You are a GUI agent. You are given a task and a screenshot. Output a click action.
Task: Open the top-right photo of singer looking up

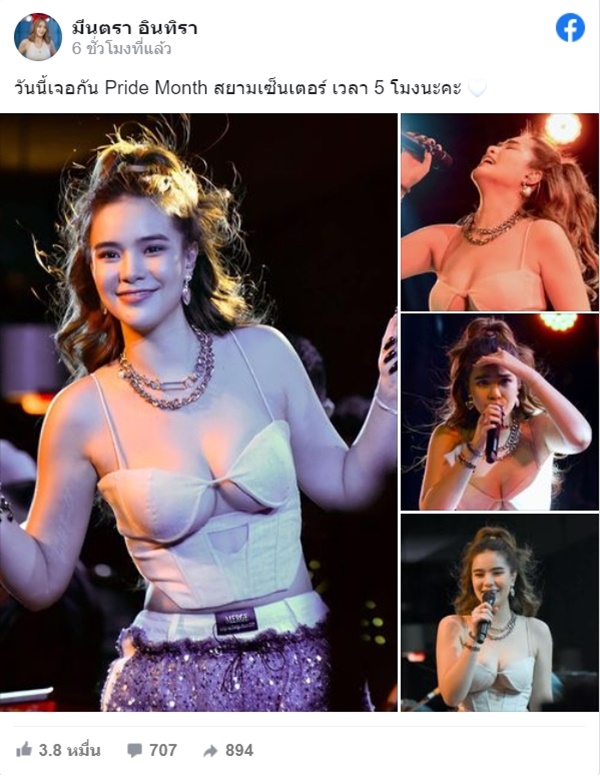tap(499, 211)
